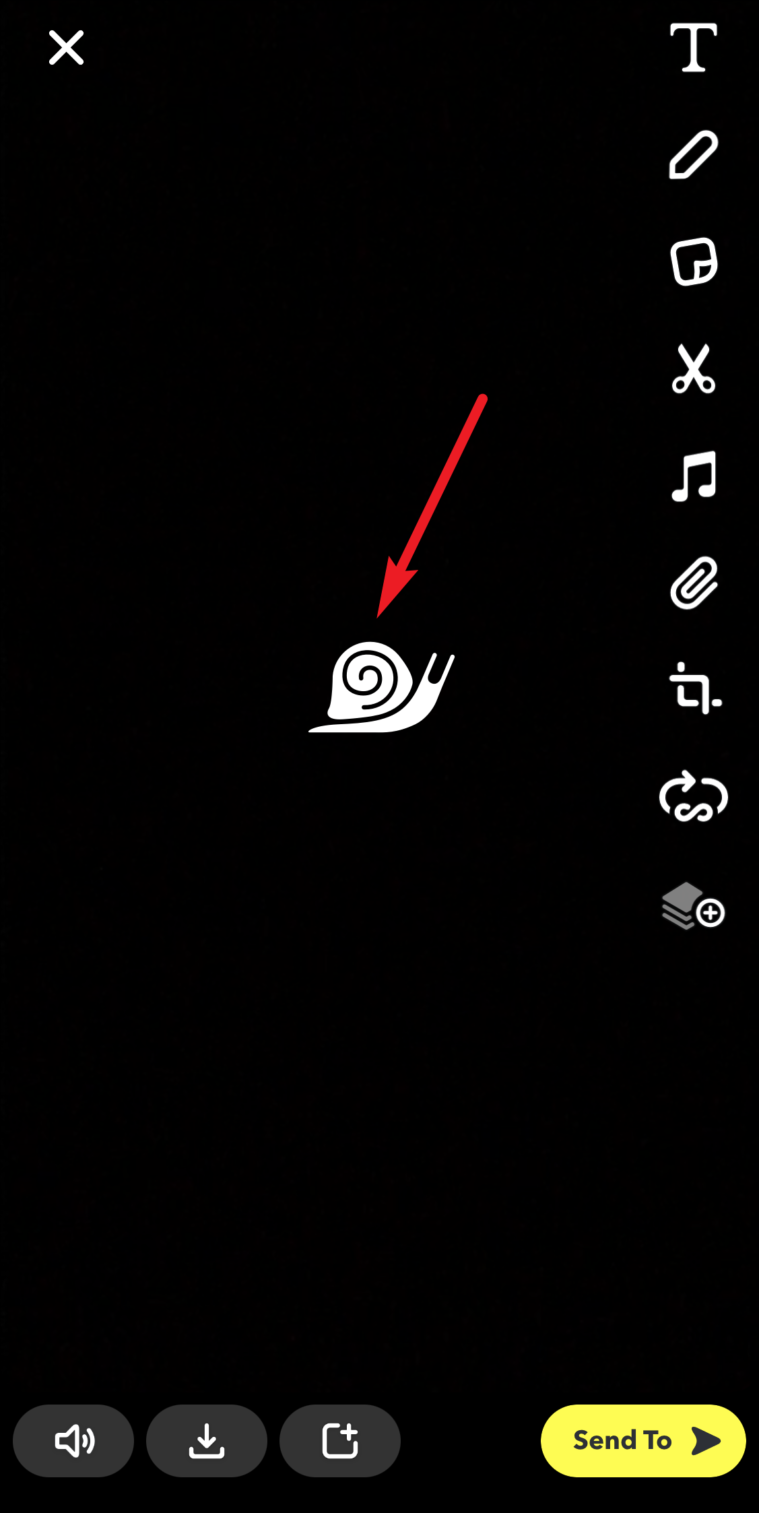Add music to the snap
The width and height of the screenshot is (759, 1513).
(x=693, y=476)
